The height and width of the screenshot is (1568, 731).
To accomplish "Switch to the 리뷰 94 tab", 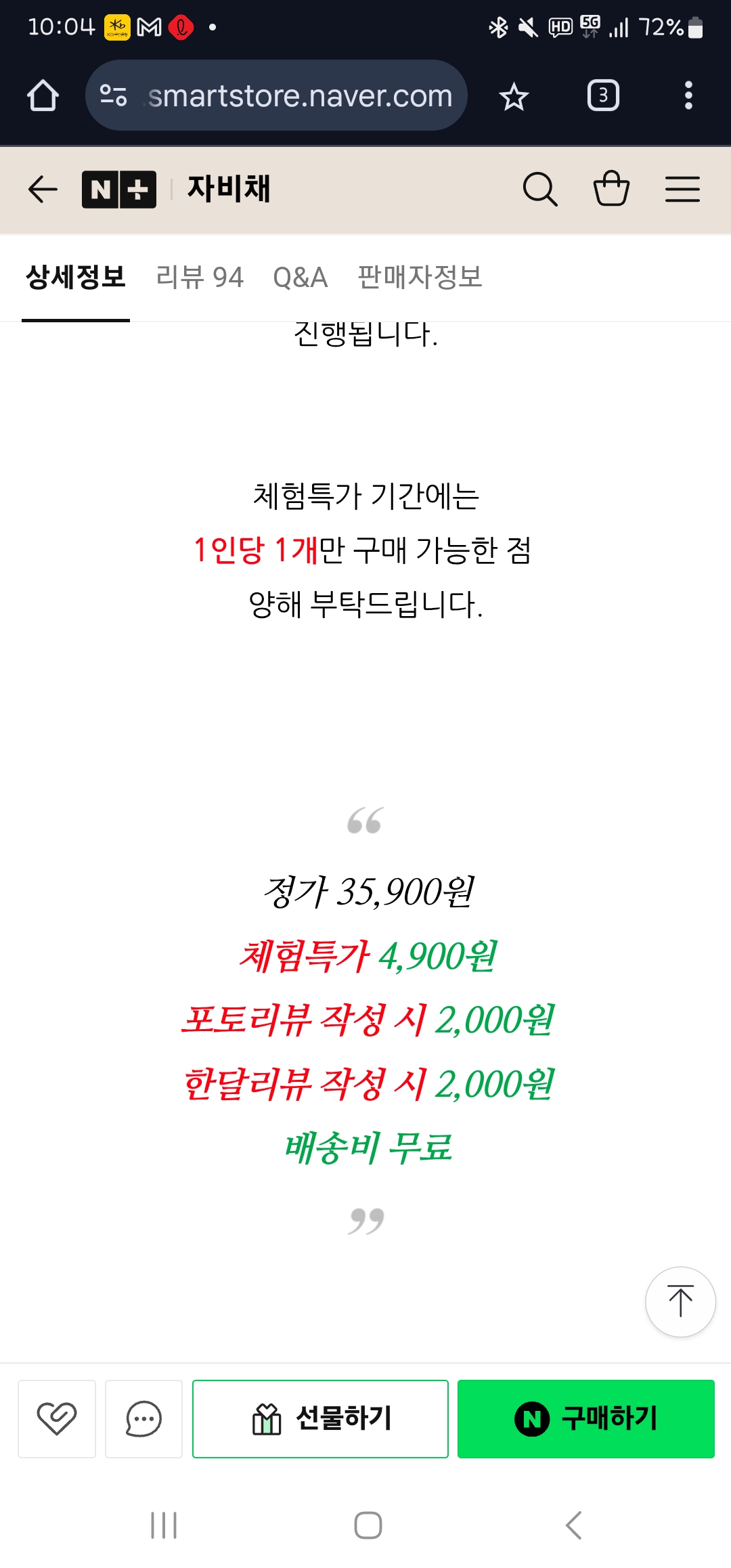I will pyautogui.click(x=200, y=278).
